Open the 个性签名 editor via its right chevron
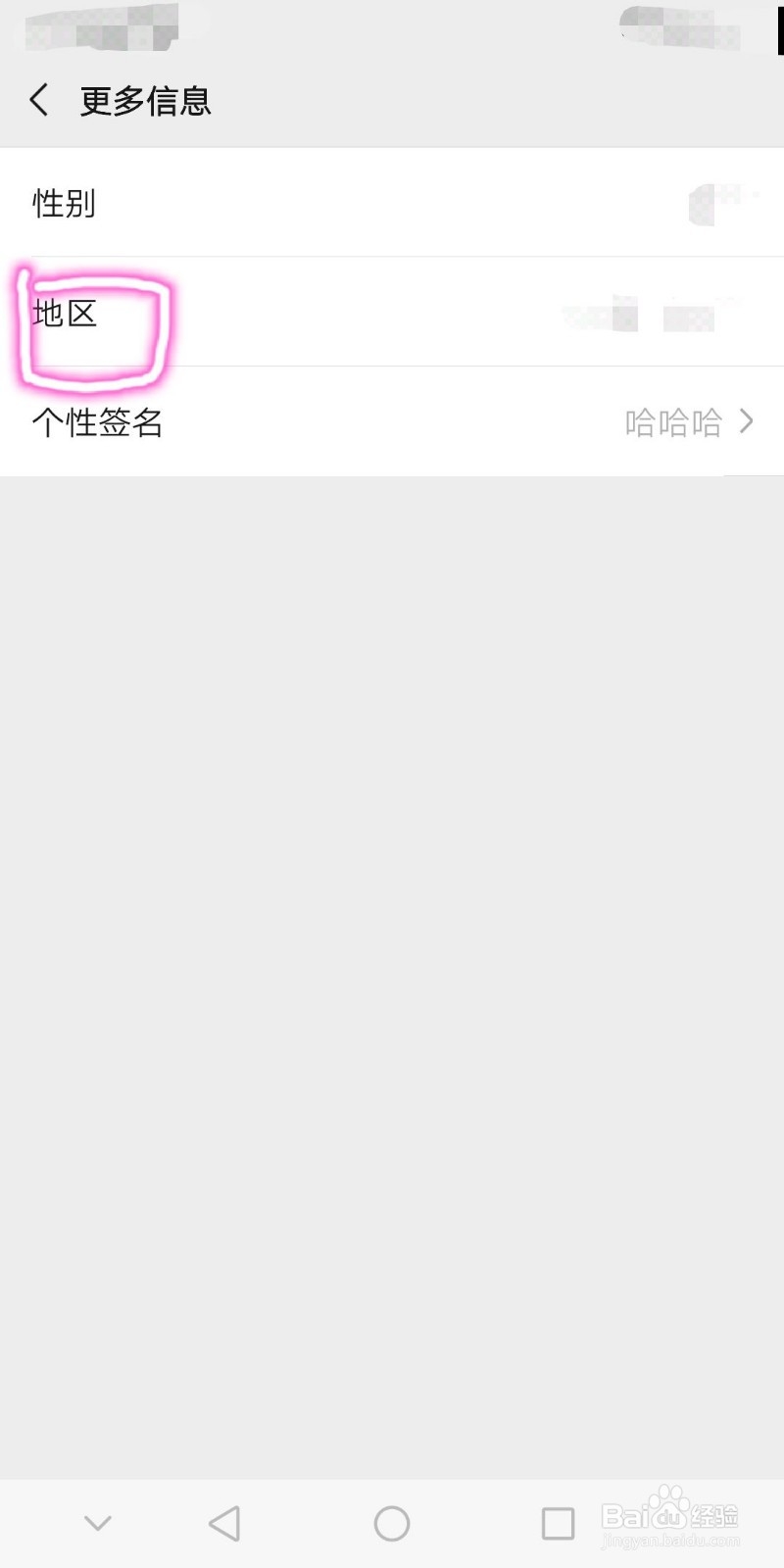 [x=748, y=421]
